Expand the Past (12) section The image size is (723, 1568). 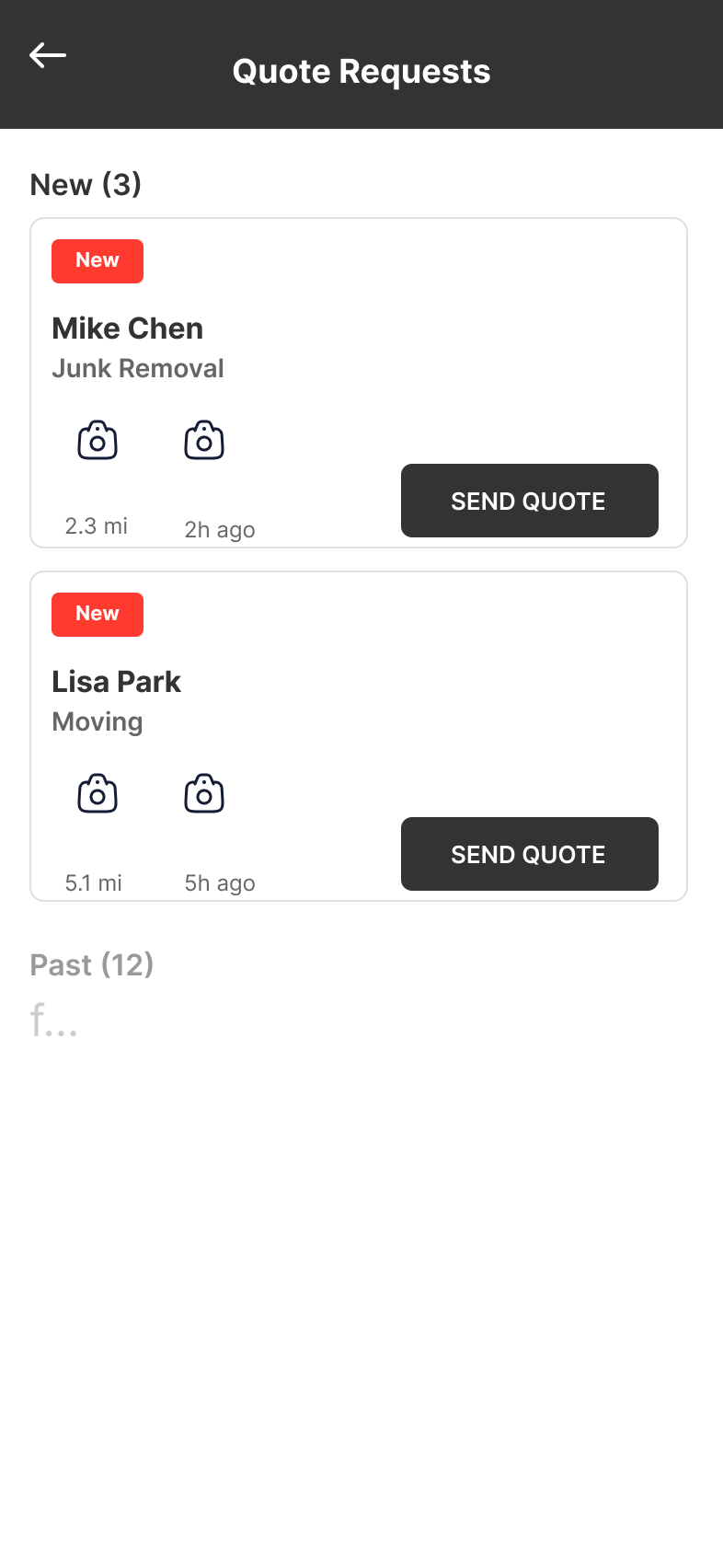click(x=92, y=964)
